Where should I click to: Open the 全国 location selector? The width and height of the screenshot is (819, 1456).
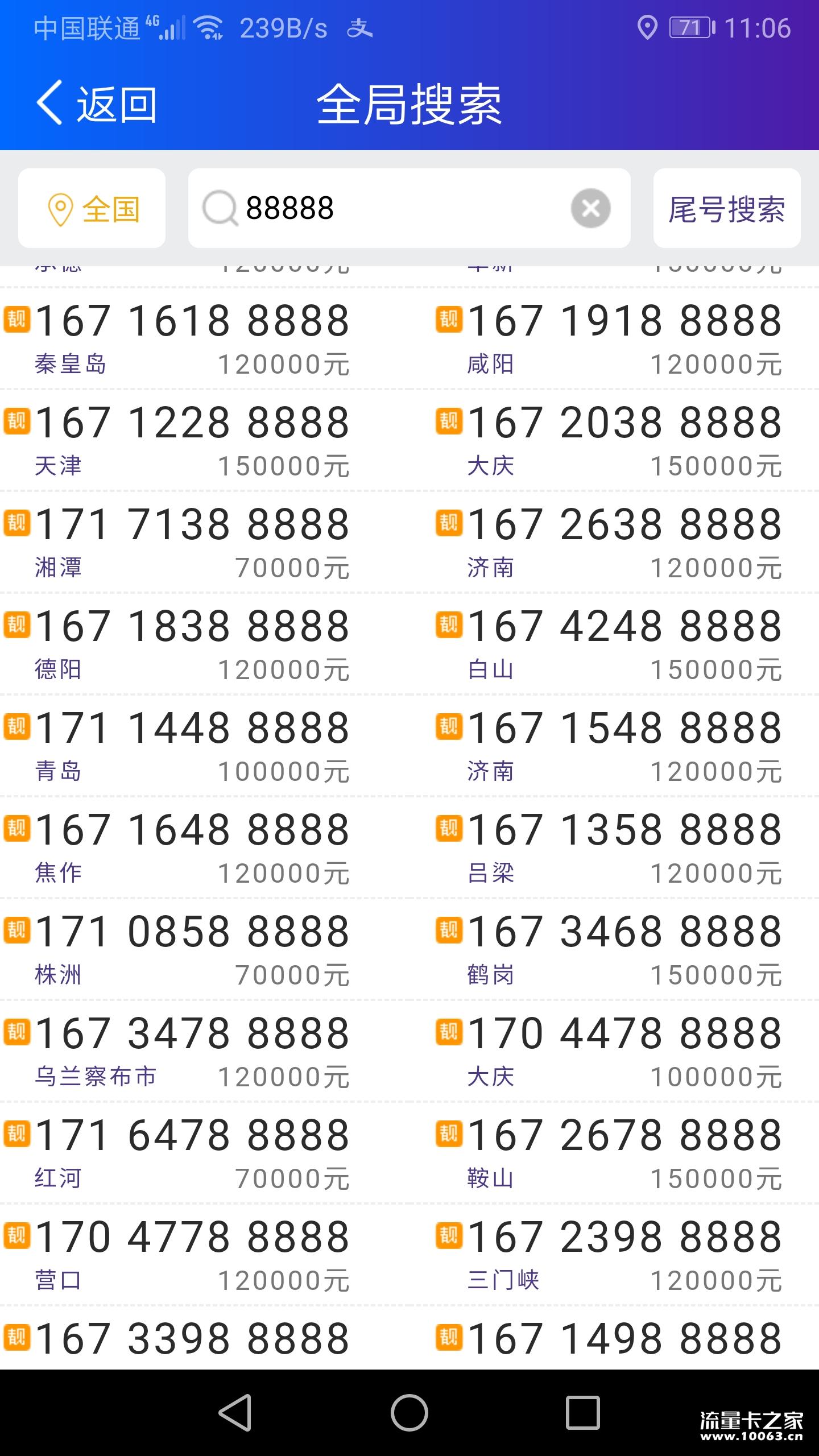coord(92,208)
